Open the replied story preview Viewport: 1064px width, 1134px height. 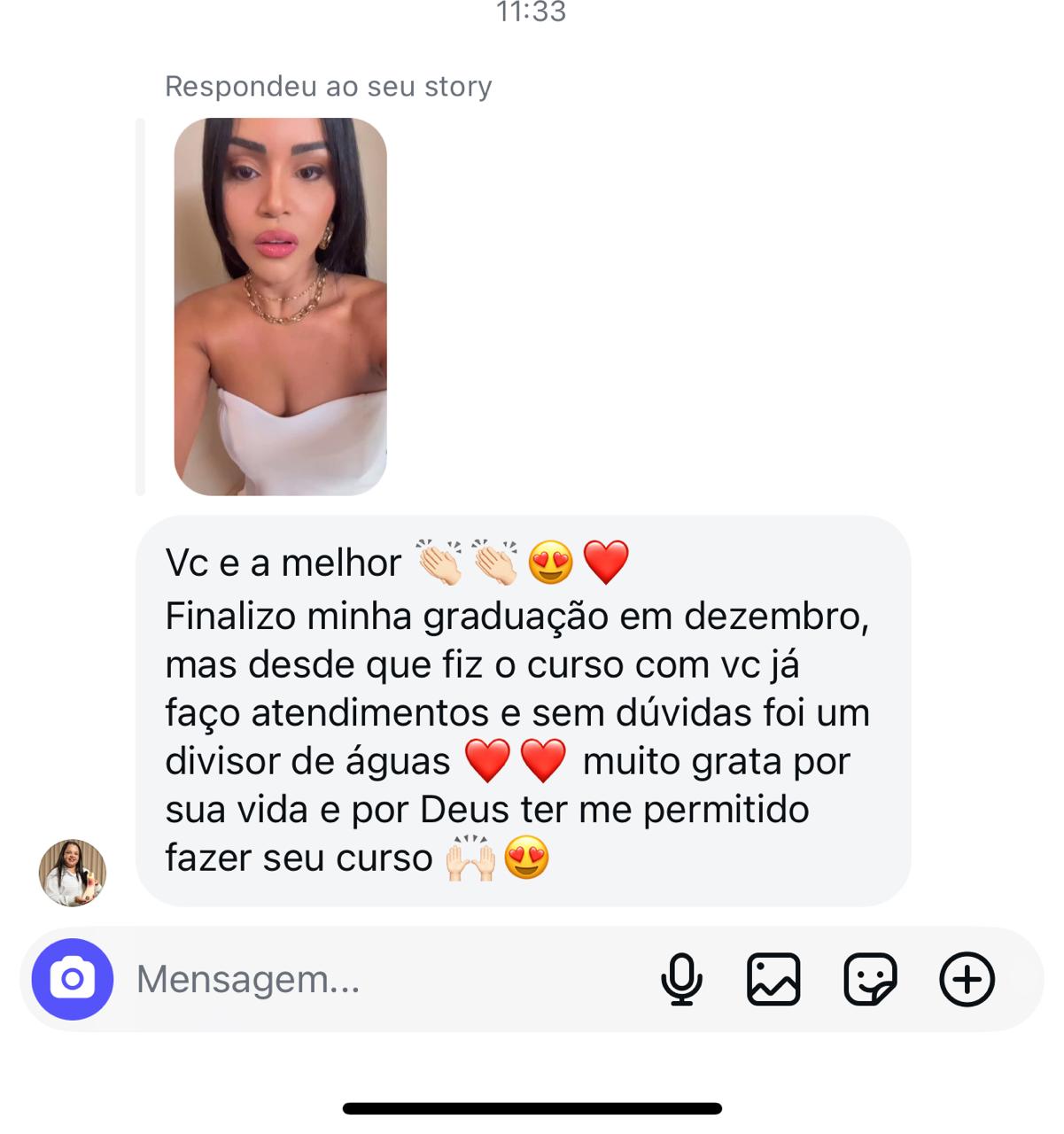coord(281,304)
